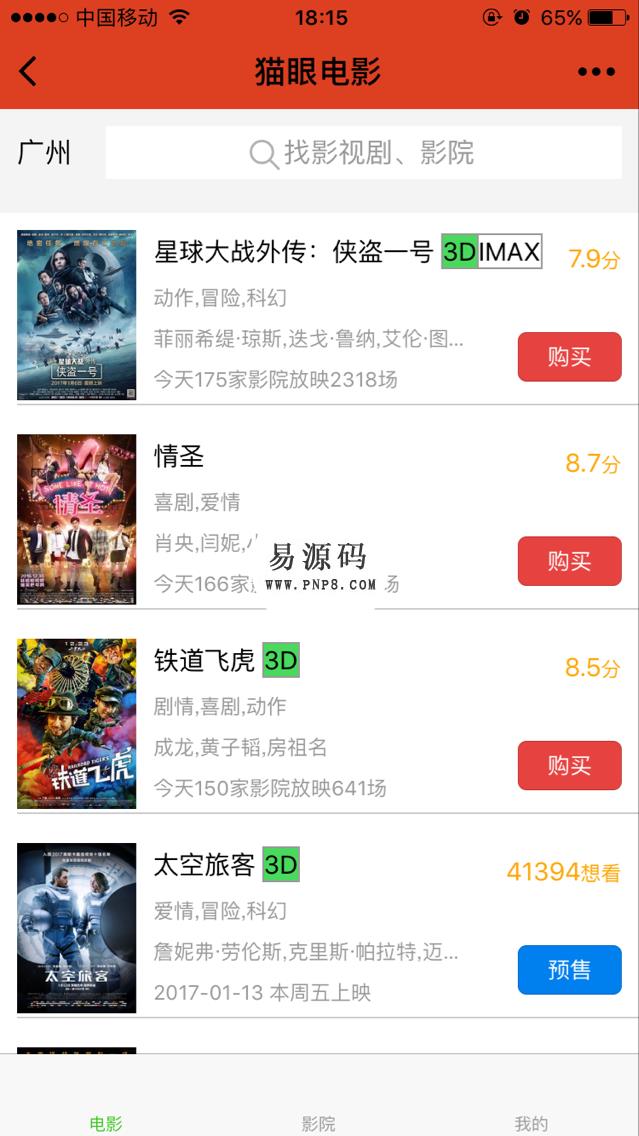Image resolution: width=639 pixels, height=1136 pixels.
Task: Open the 星球大战外传 movie poster
Action: pyautogui.click(x=77, y=315)
